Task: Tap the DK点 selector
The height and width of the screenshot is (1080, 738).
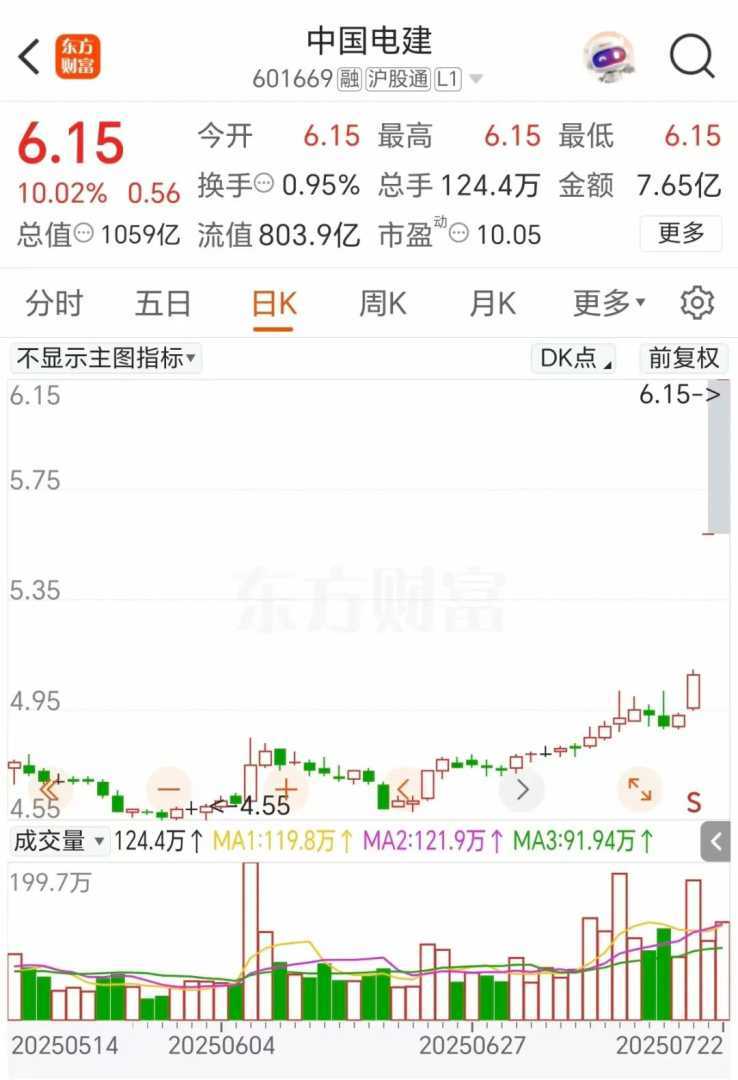Action: [x=576, y=358]
